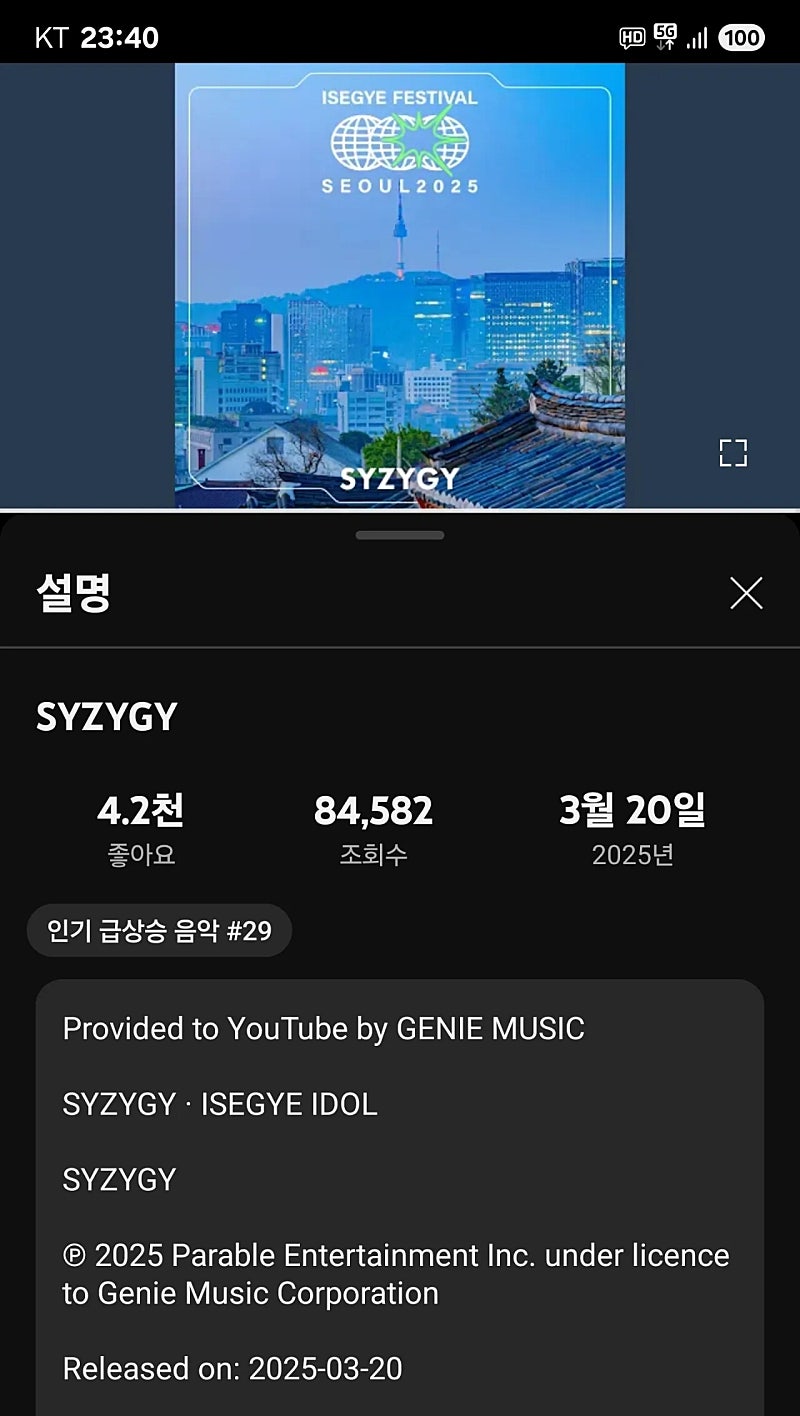Enter fullscreen video mode
This screenshot has height=1416, width=800.
pyautogui.click(x=733, y=453)
